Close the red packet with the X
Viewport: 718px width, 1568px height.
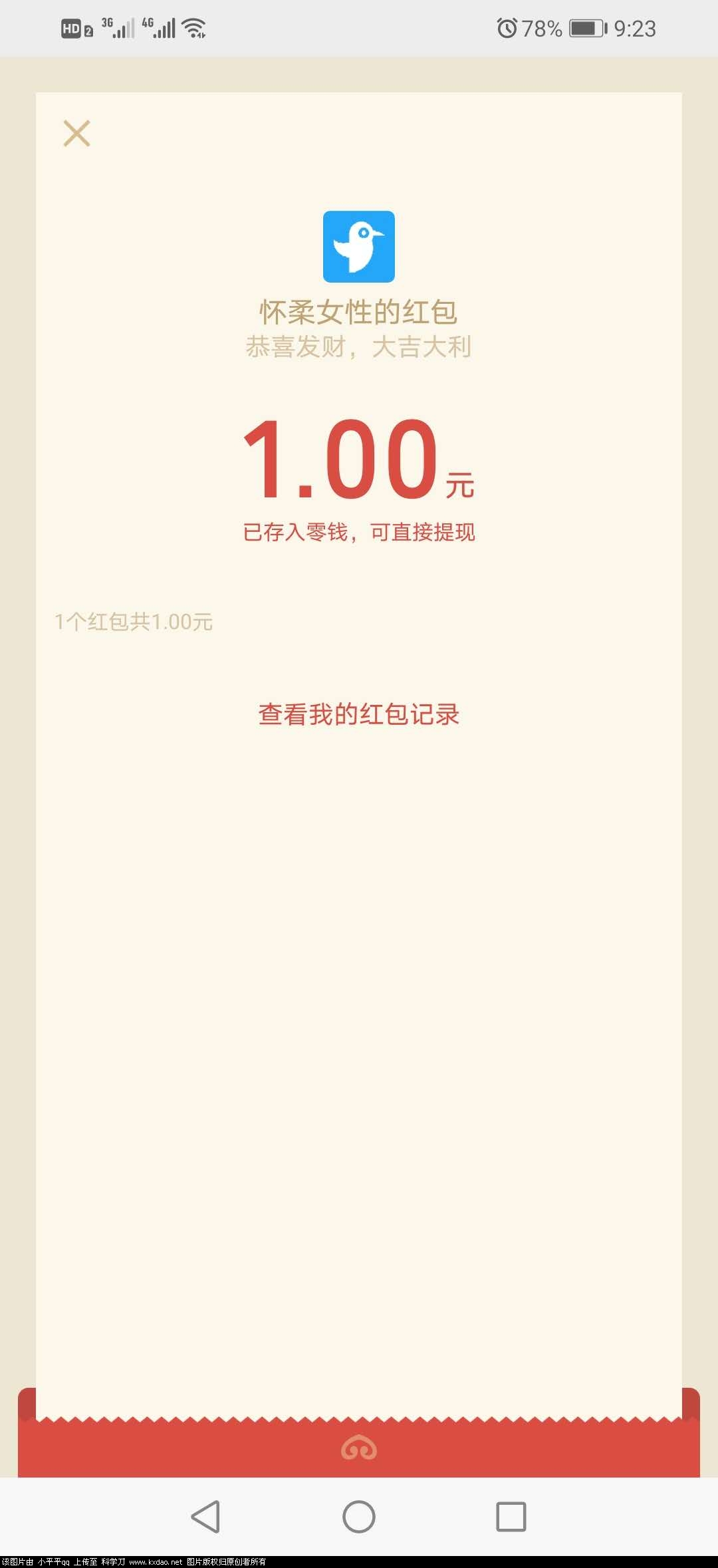point(78,133)
